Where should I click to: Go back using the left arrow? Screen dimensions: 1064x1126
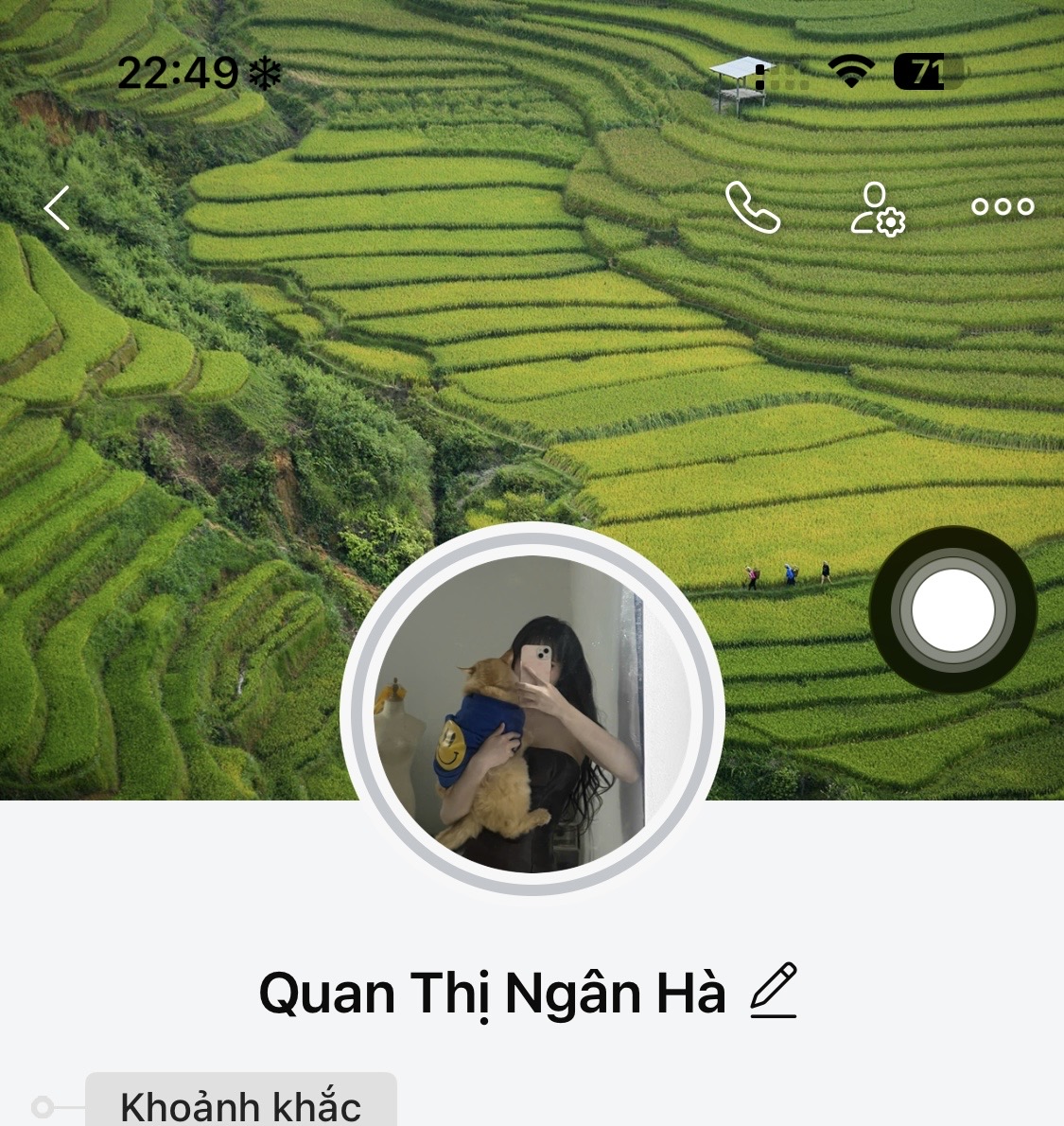[x=58, y=208]
